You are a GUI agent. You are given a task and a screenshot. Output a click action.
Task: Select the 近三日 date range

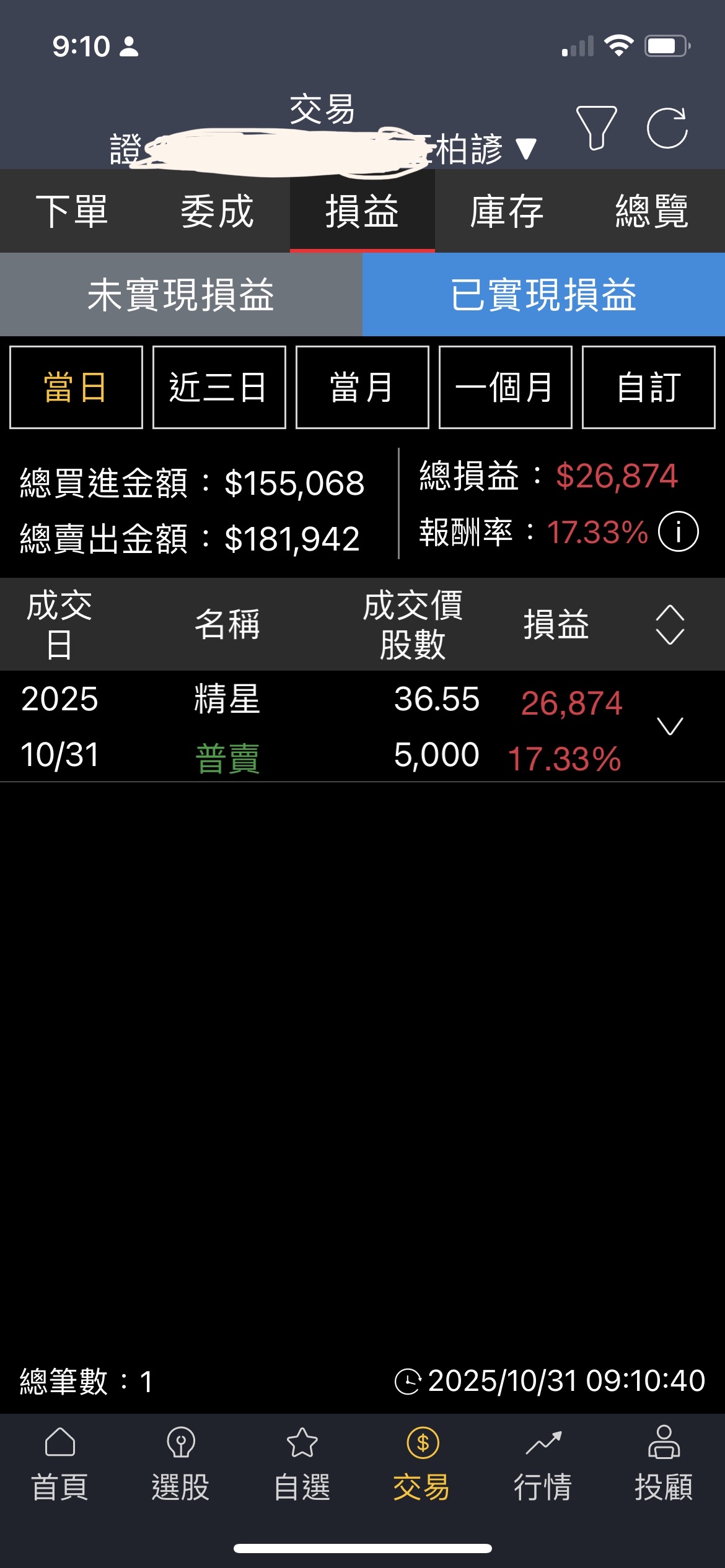pyautogui.click(x=219, y=388)
